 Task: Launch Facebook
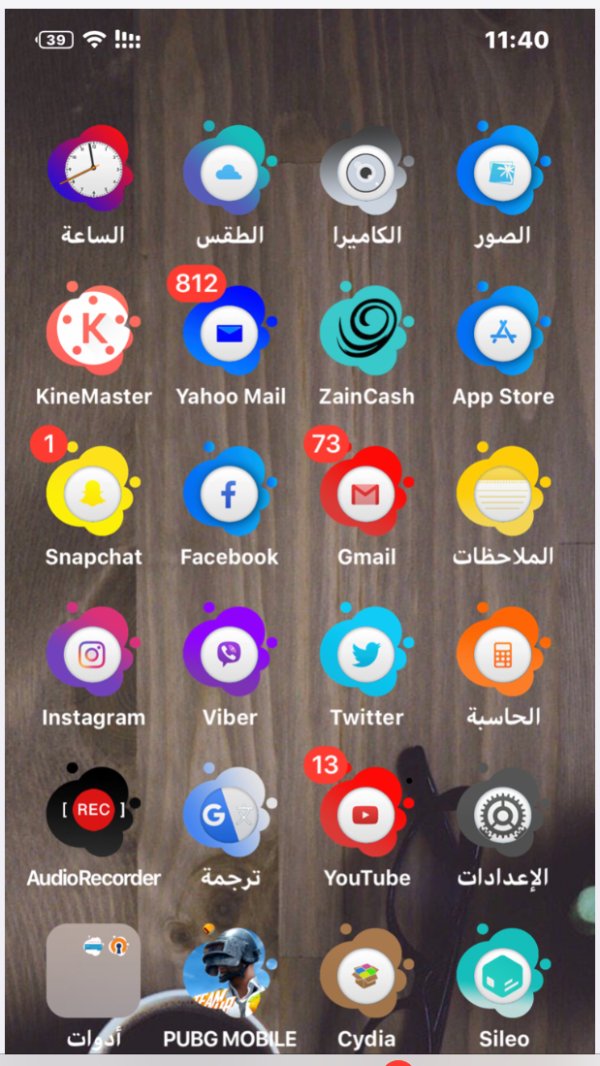[x=229, y=492]
